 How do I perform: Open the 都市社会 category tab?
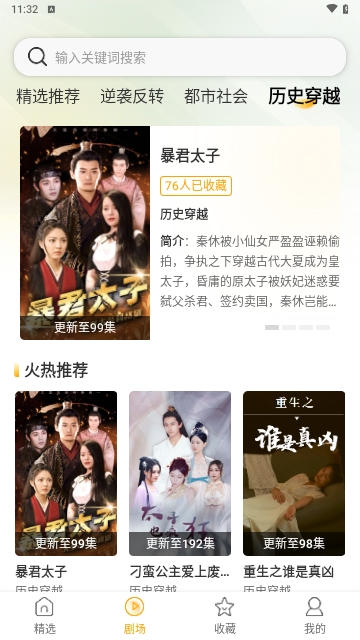pyautogui.click(x=216, y=96)
